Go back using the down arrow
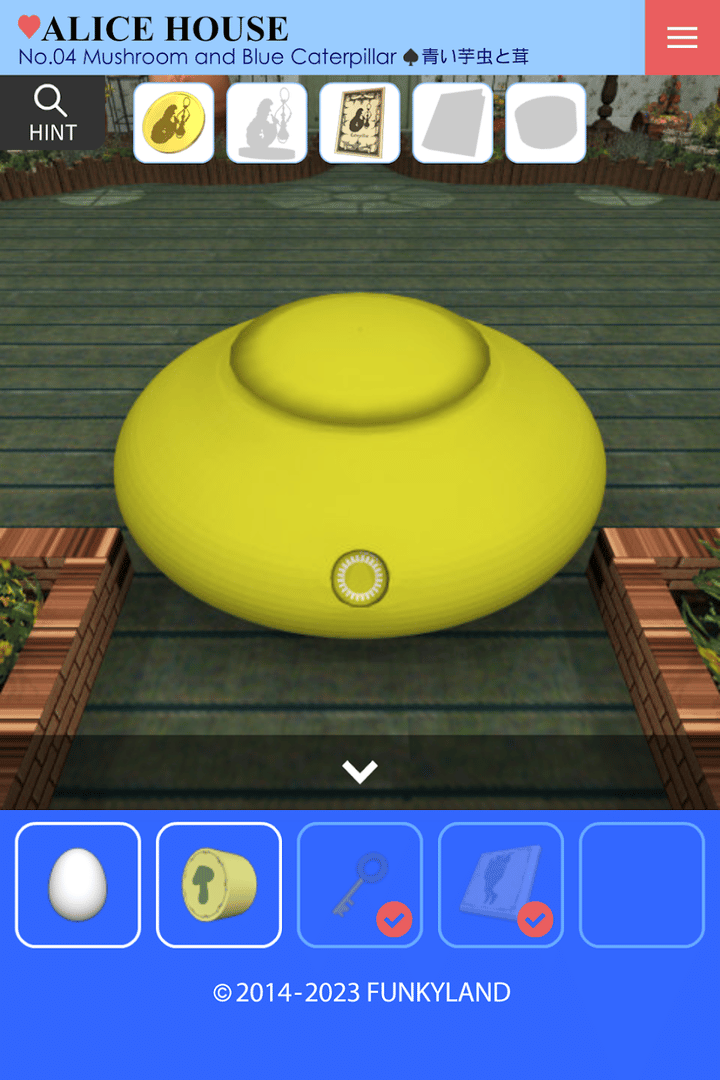This screenshot has width=720, height=1080. 360,771
